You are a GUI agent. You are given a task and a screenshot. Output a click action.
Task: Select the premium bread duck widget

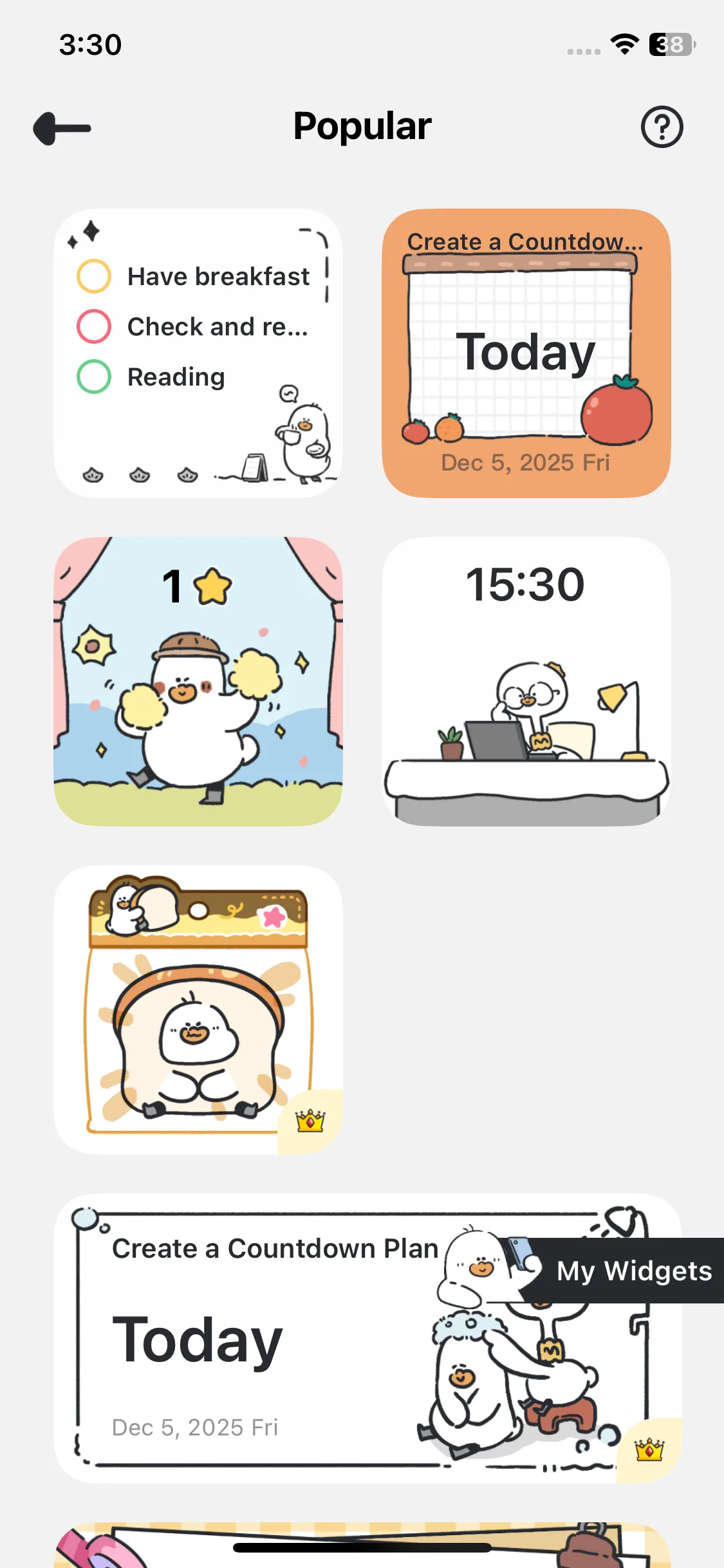point(198,1009)
